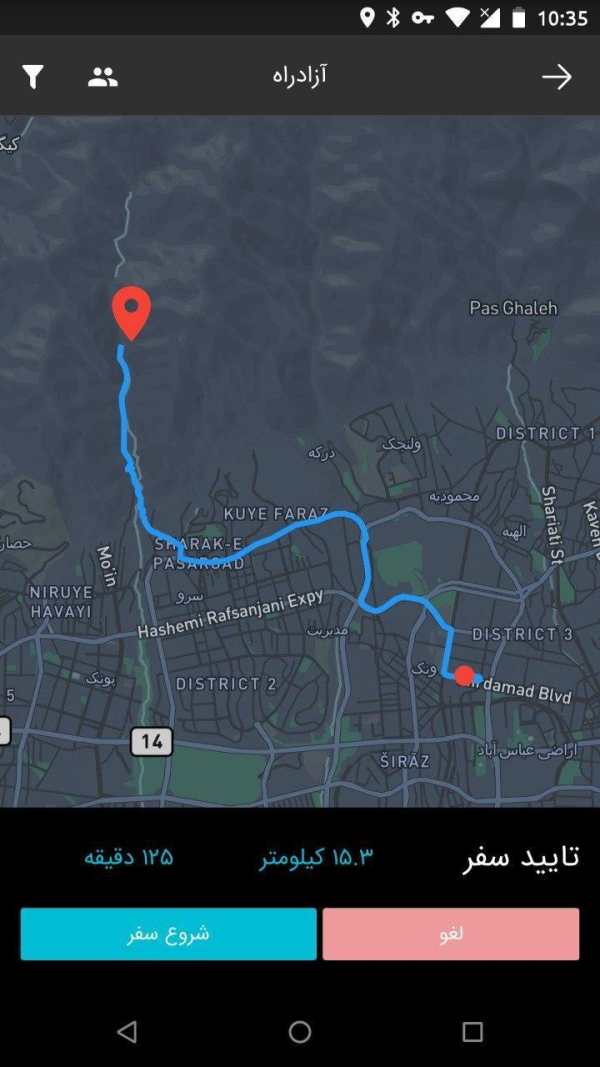The height and width of the screenshot is (1067, 600).
Task: Open the people group icon
Action: pyautogui.click(x=103, y=77)
